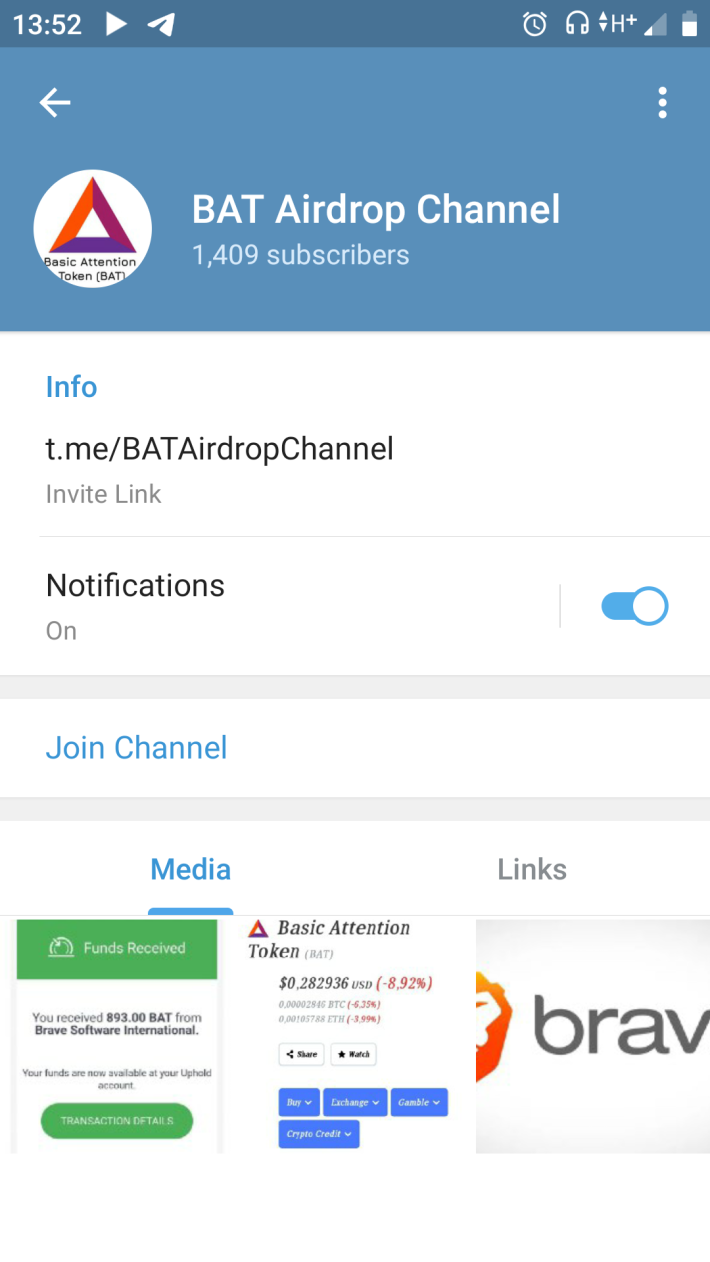
Task: Open the Funds Received media thumbnail
Action: tap(117, 1036)
